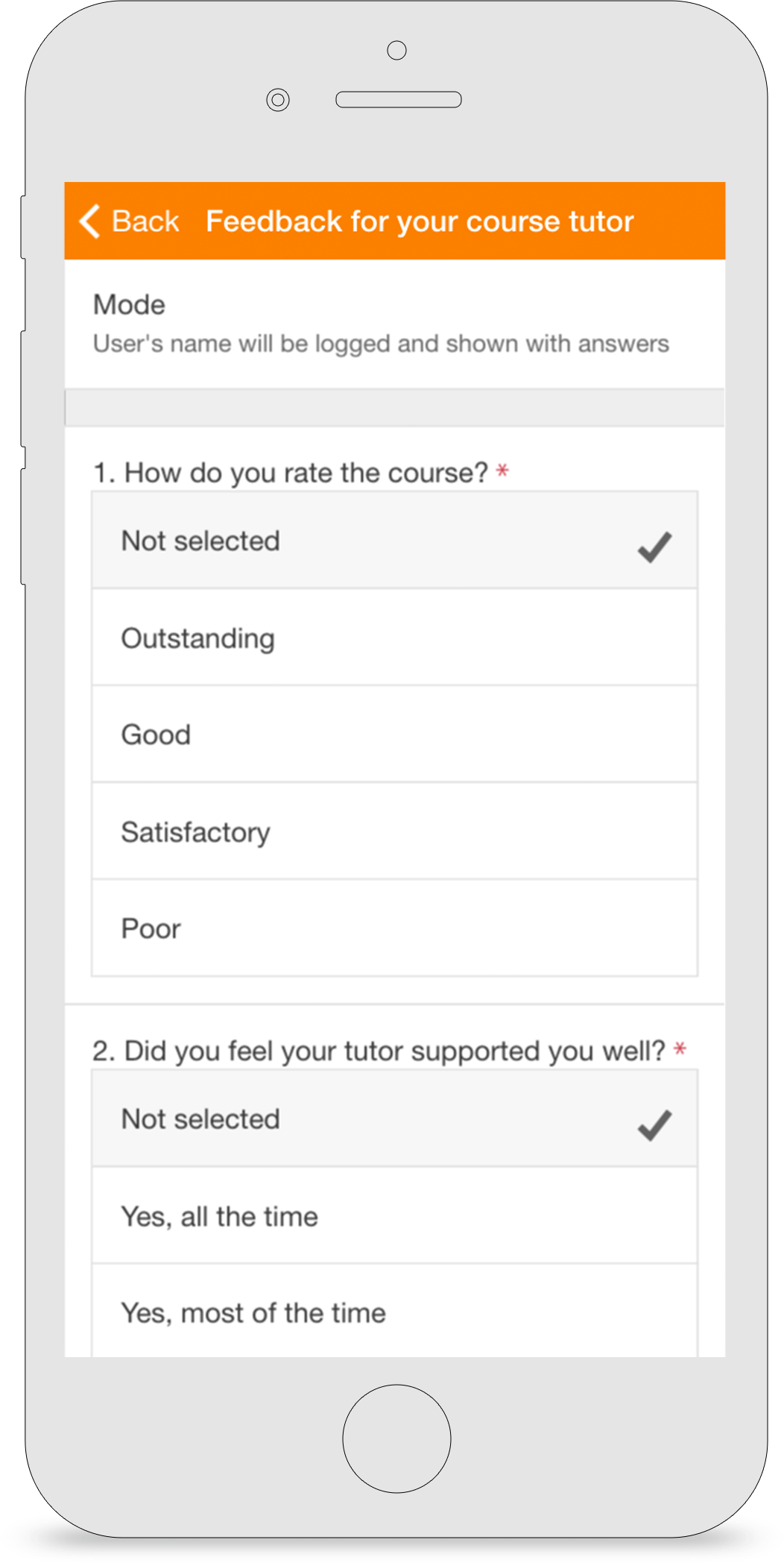Image resolution: width=784 pixels, height=1563 pixels.
Task: Pick the "Satisfactory" rating option
Action: 393,831
